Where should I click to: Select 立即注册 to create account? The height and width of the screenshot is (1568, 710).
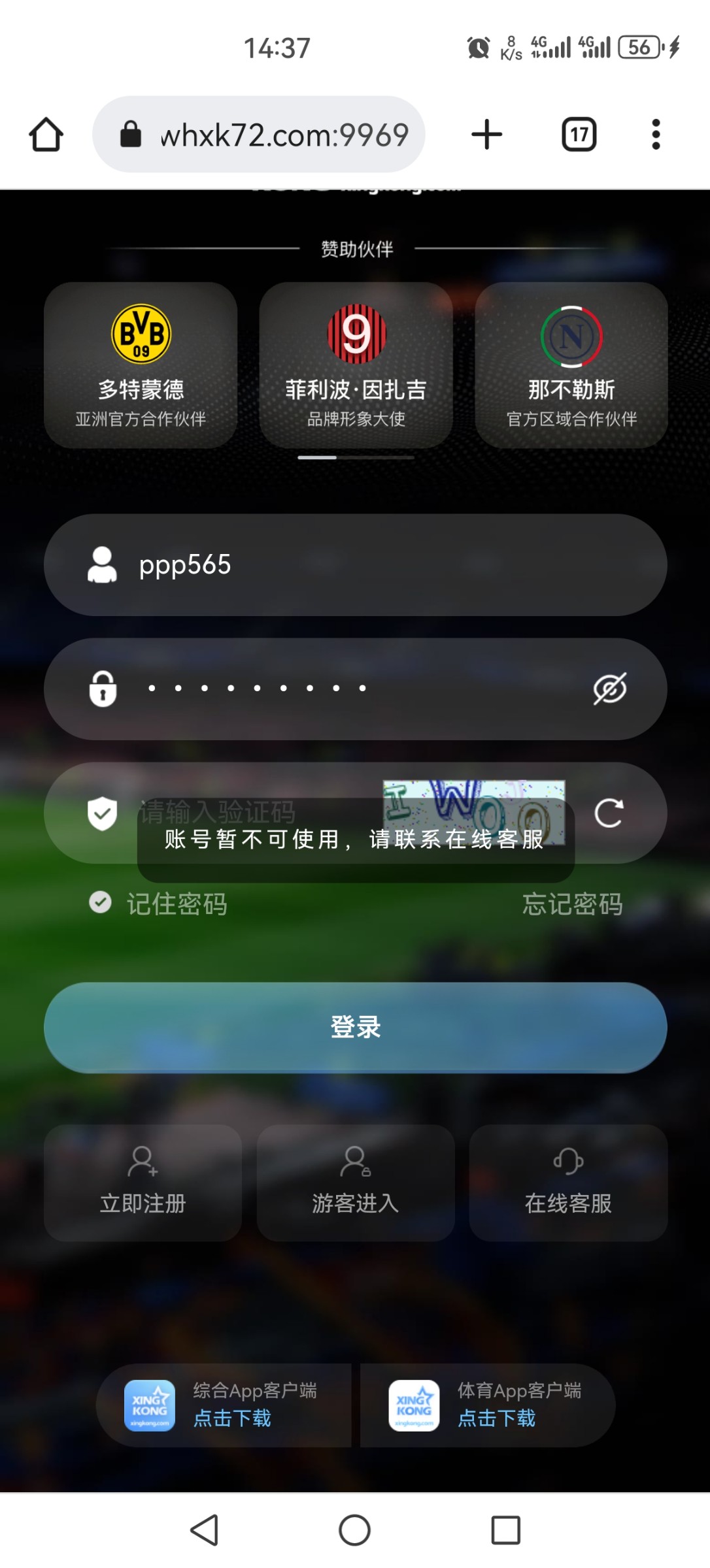143,1183
